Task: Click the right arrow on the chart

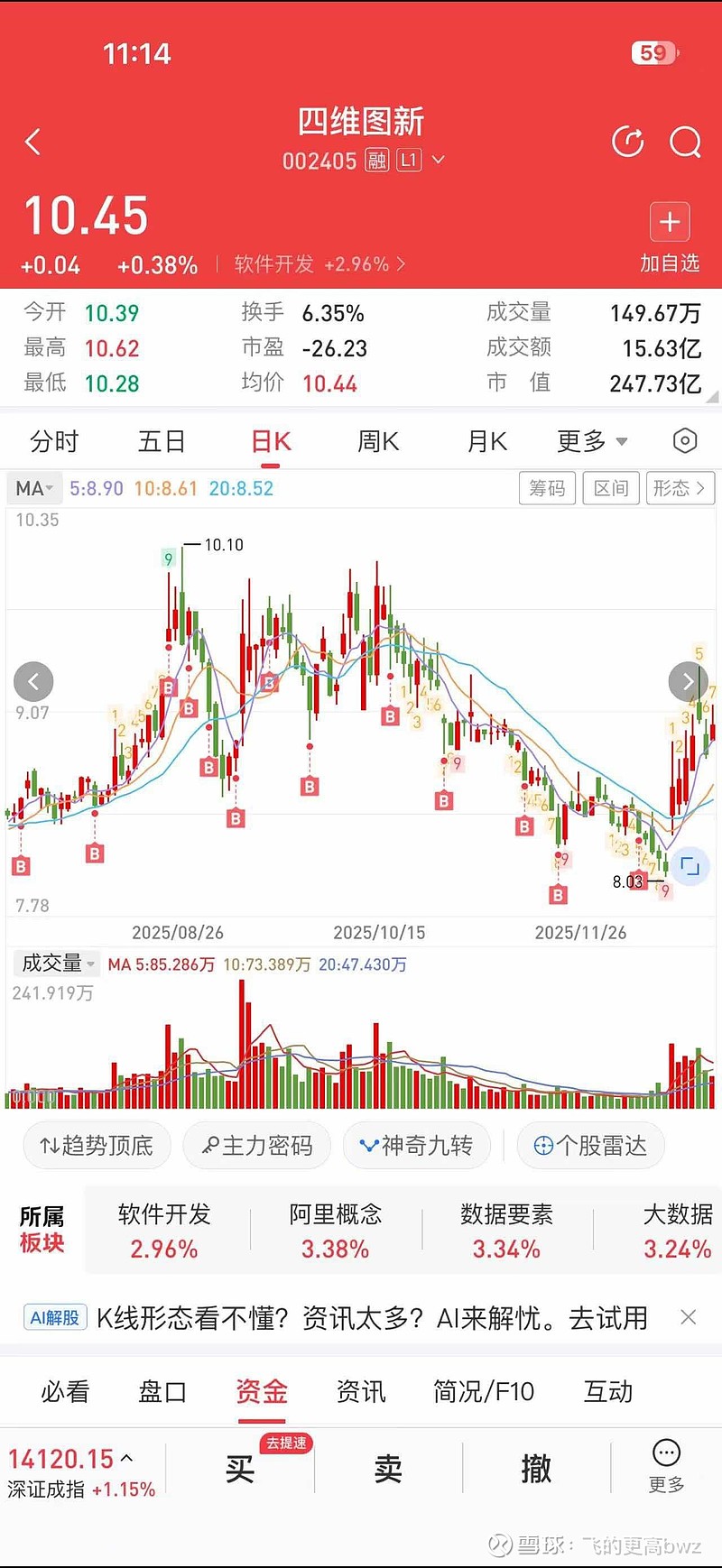Action: point(689,682)
